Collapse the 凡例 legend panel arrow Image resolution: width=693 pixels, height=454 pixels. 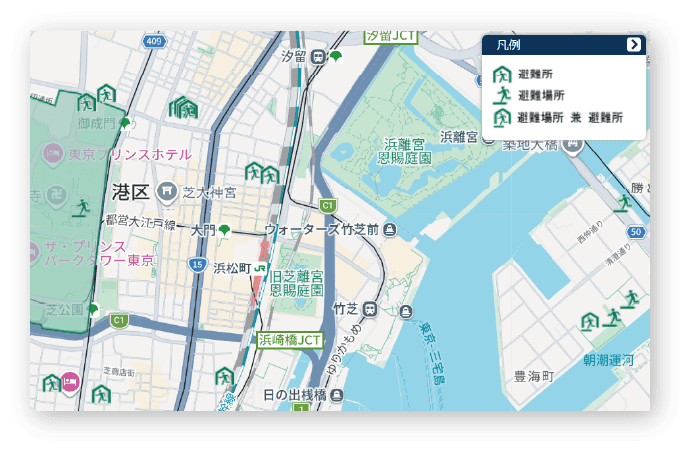point(633,45)
